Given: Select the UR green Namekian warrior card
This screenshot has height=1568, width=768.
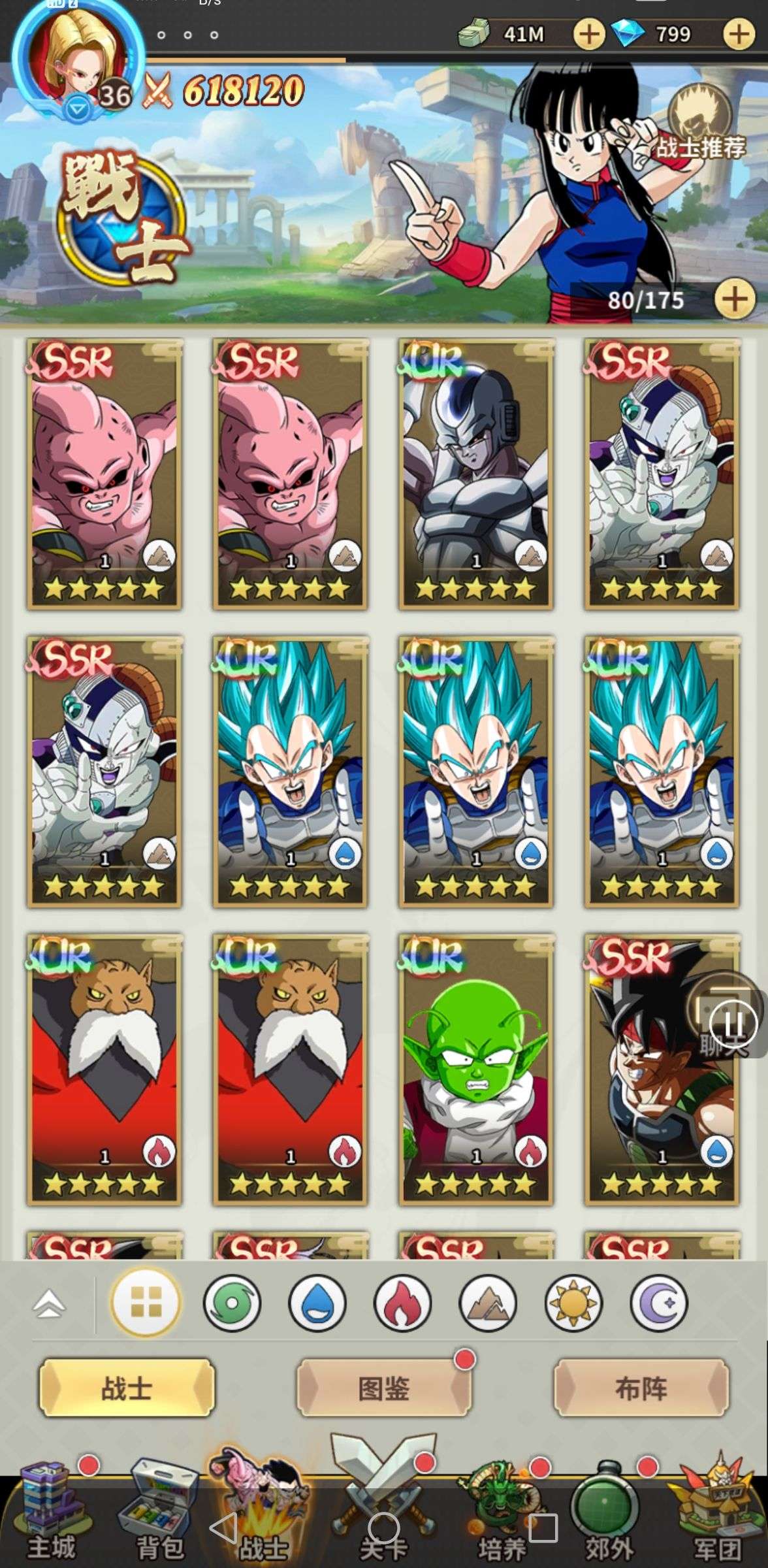Looking at the screenshot, I should click(475, 1070).
